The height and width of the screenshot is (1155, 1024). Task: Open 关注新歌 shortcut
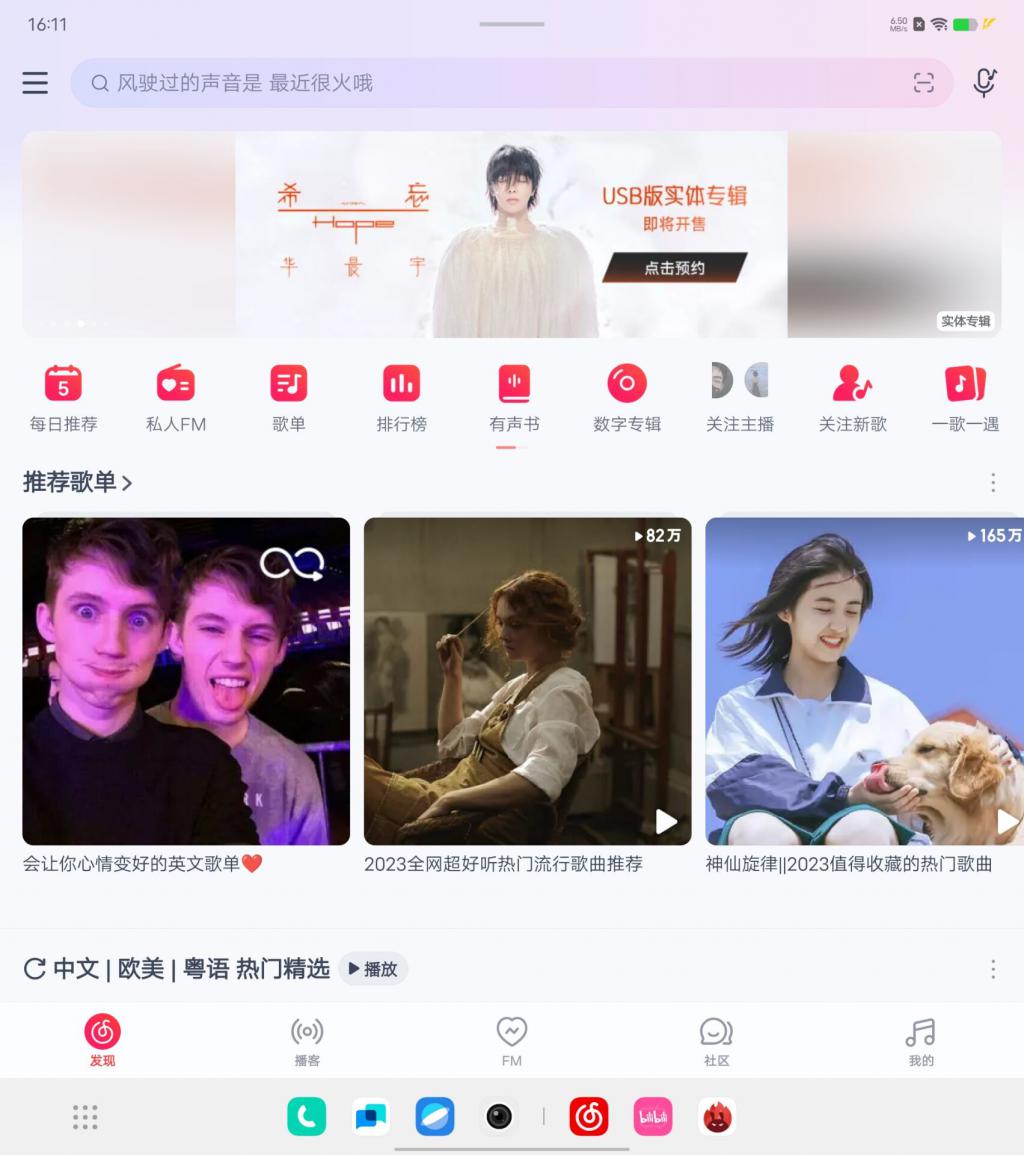pyautogui.click(x=853, y=397)
